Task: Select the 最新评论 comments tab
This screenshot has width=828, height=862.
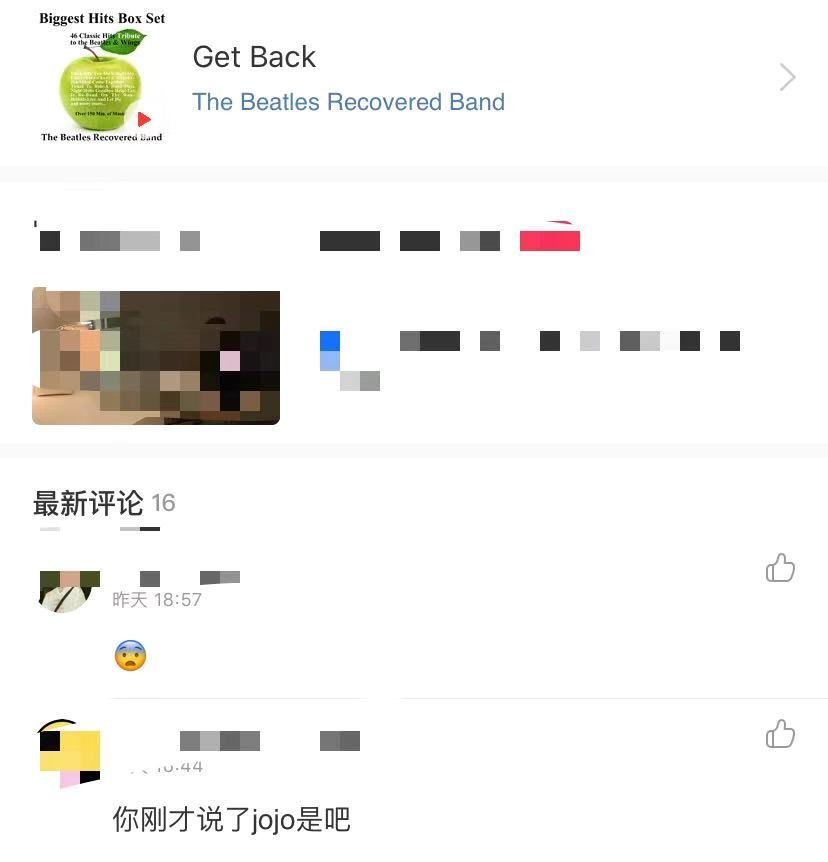Action: click(x=87, y=503)
